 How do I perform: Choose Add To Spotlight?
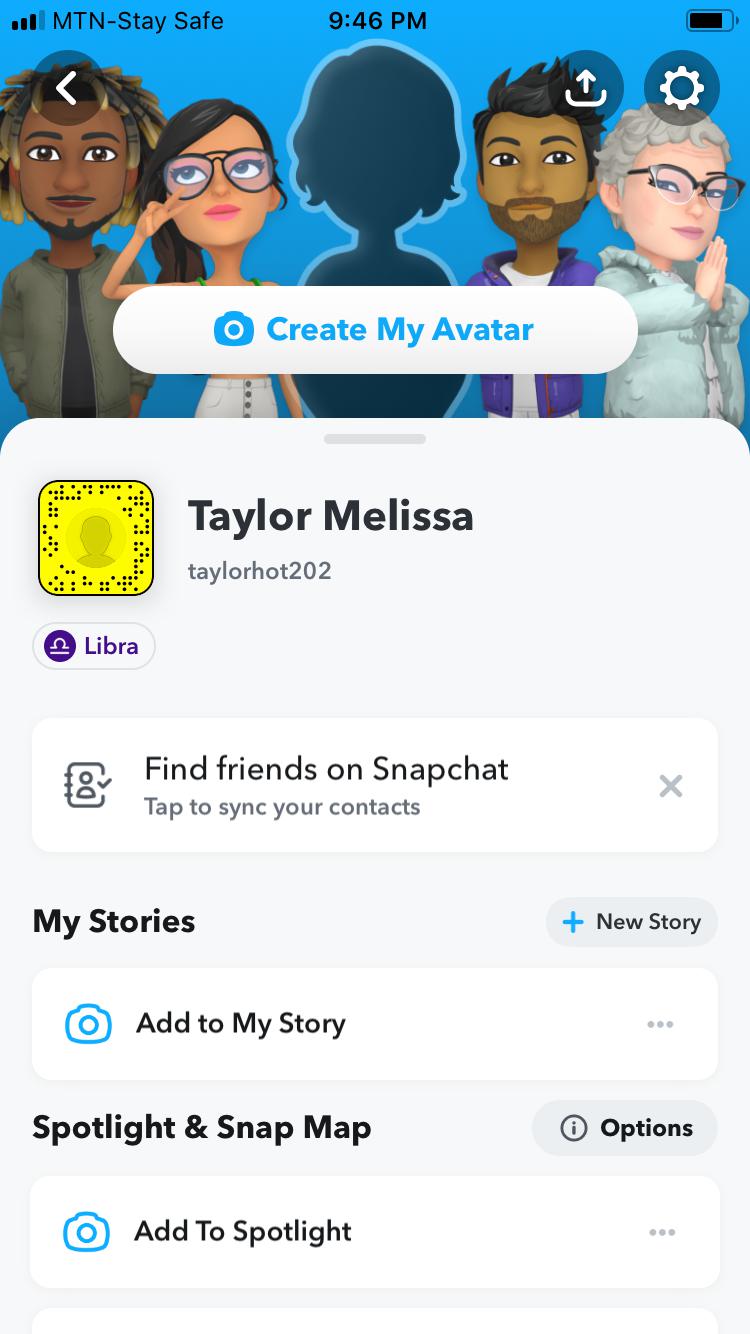242,1231
